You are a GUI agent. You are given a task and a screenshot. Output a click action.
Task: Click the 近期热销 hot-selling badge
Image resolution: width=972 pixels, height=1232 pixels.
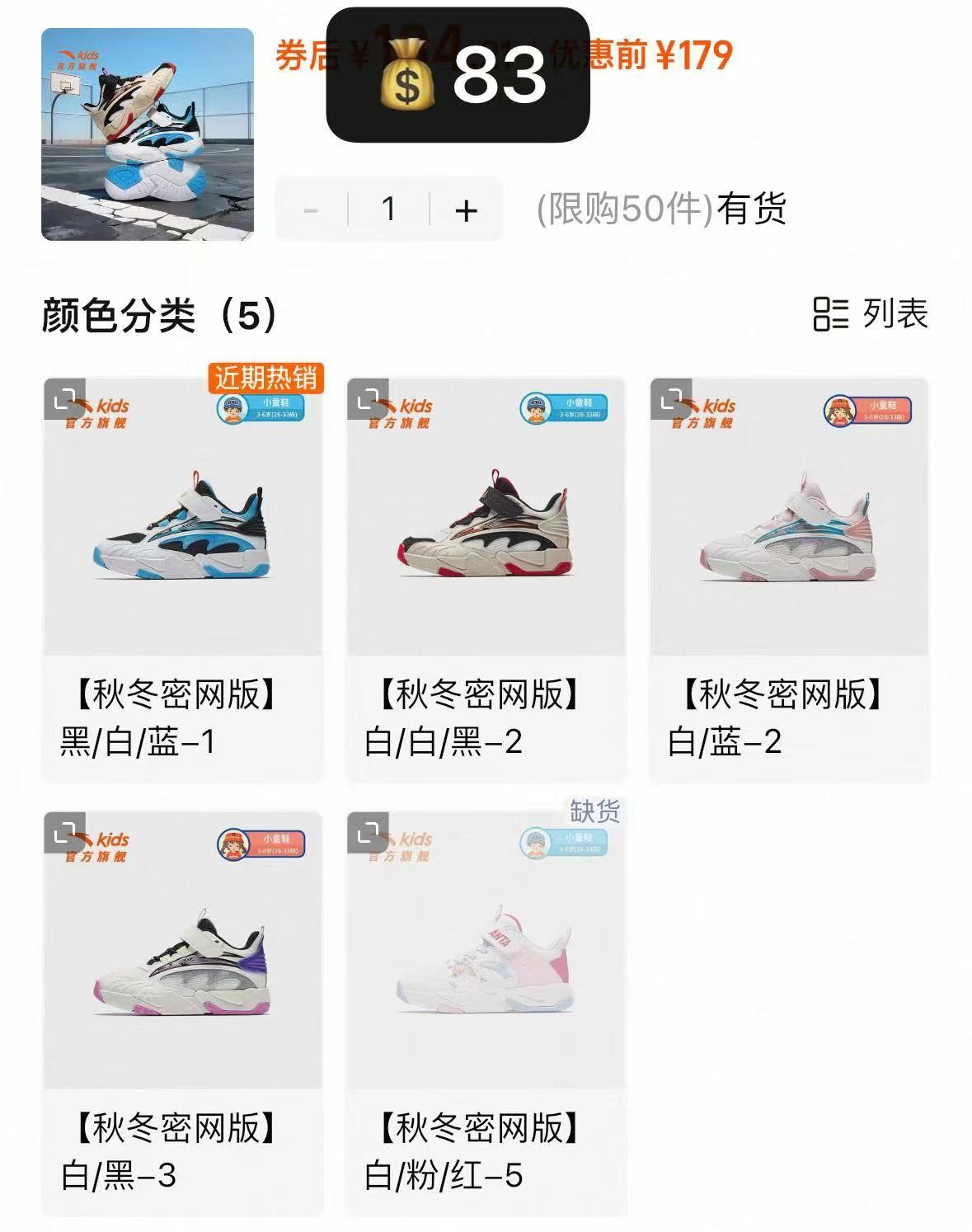tap(265, 378)
